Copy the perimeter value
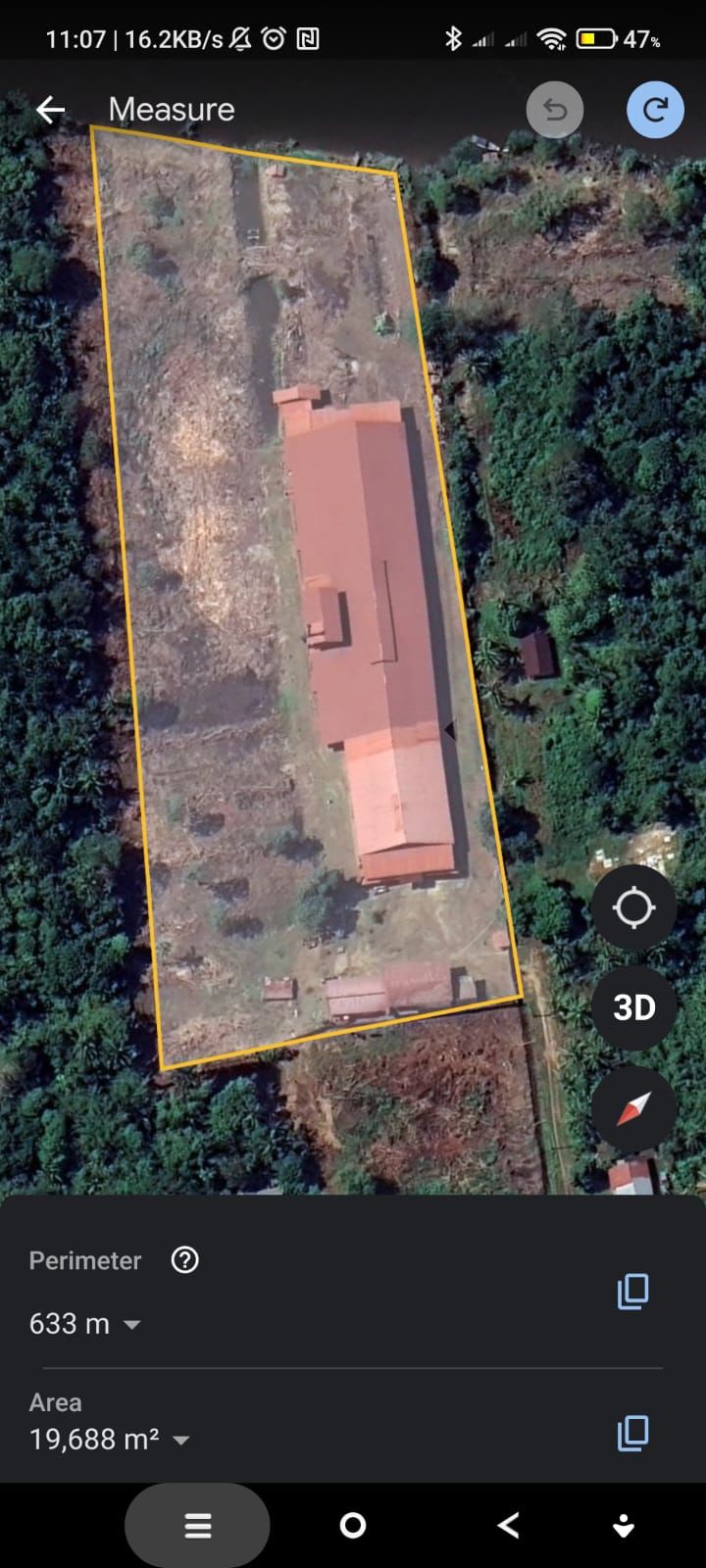 click(x=632, y=1292)
